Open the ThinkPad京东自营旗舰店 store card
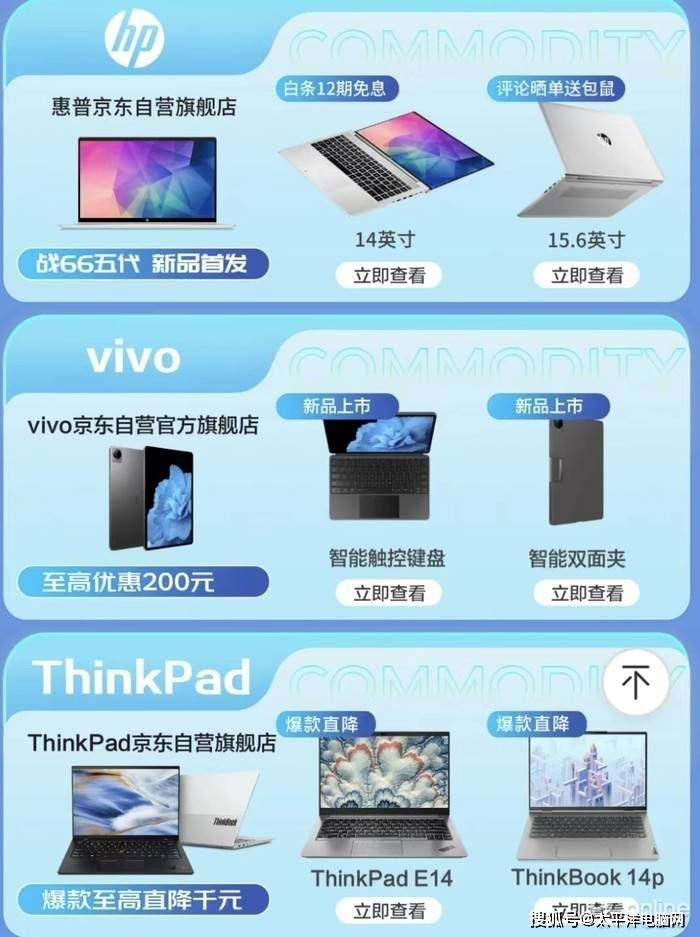The image size is (700, 937). click(x=152, y=743)
